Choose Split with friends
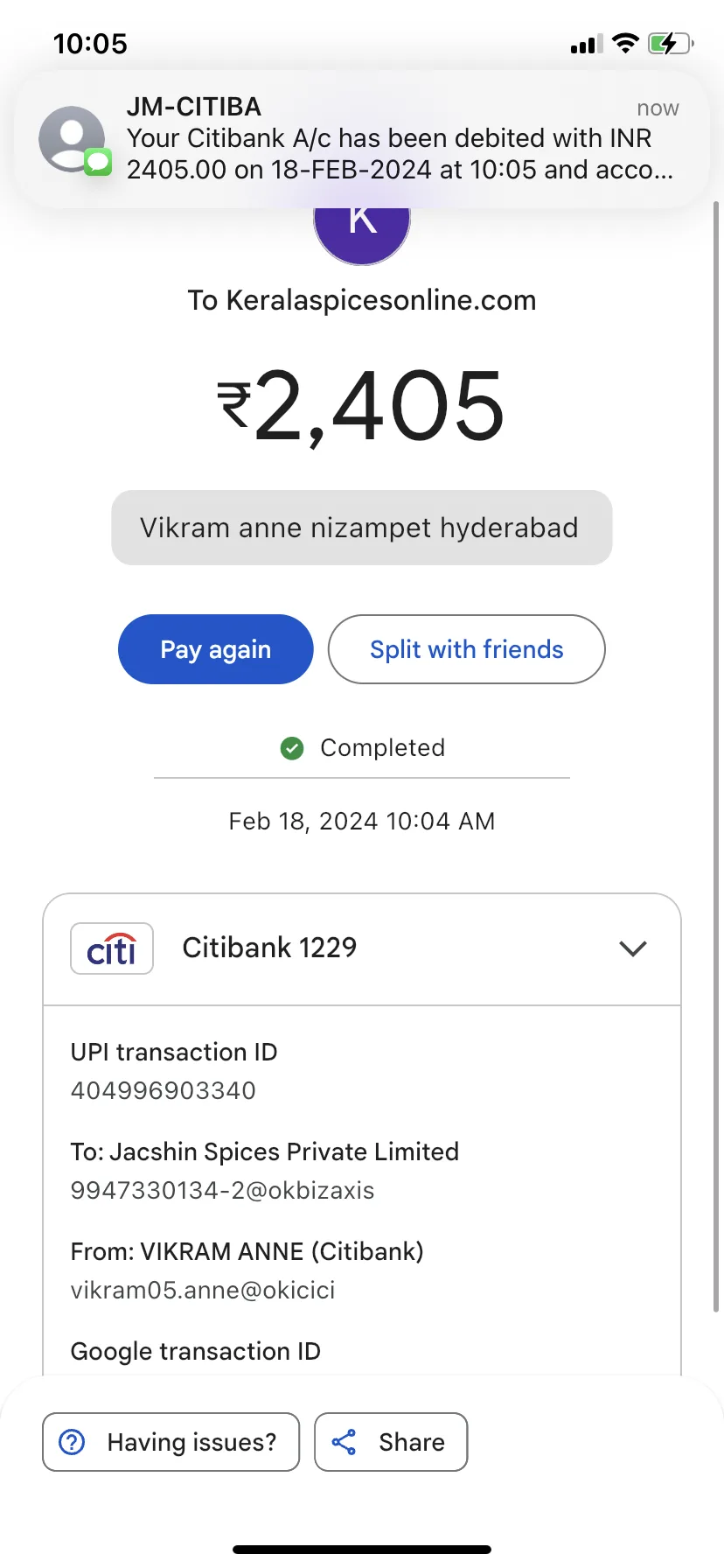 pyautogui.click(x=467, y=649)
